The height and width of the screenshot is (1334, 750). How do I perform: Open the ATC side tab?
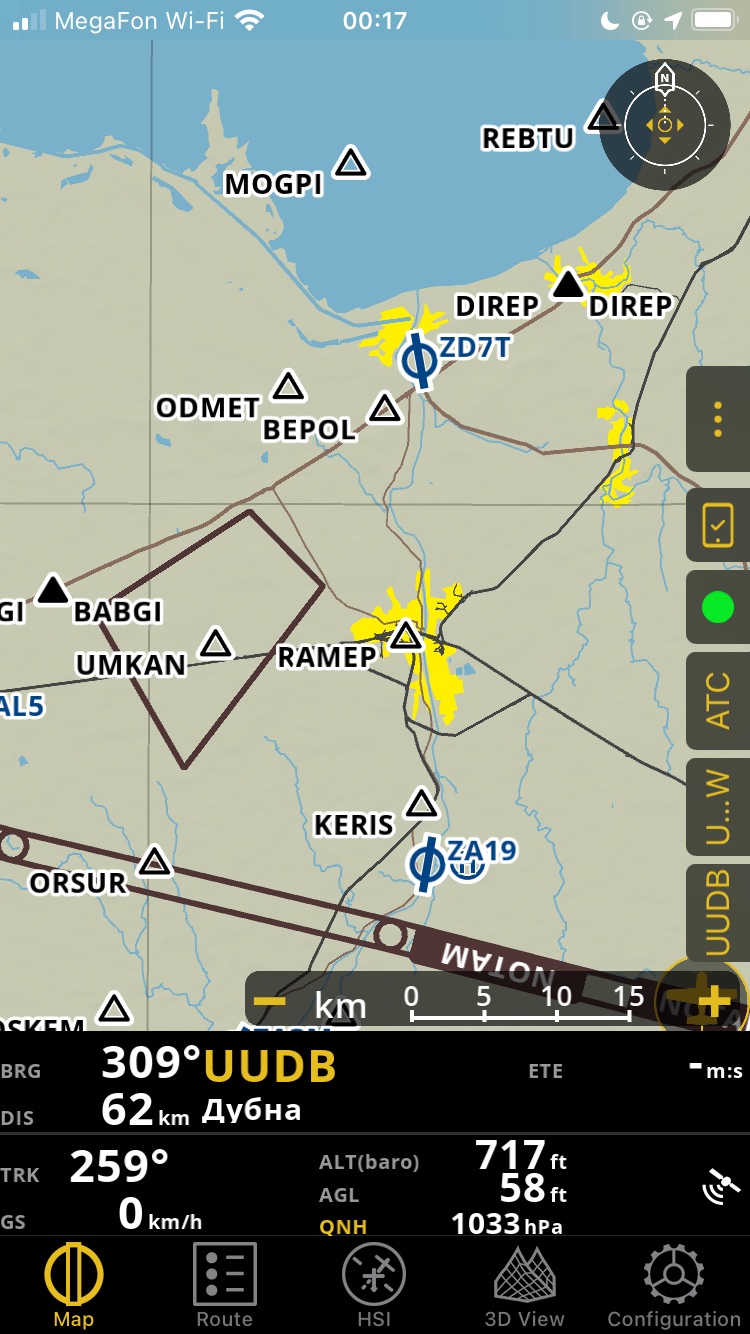(718, 700)
